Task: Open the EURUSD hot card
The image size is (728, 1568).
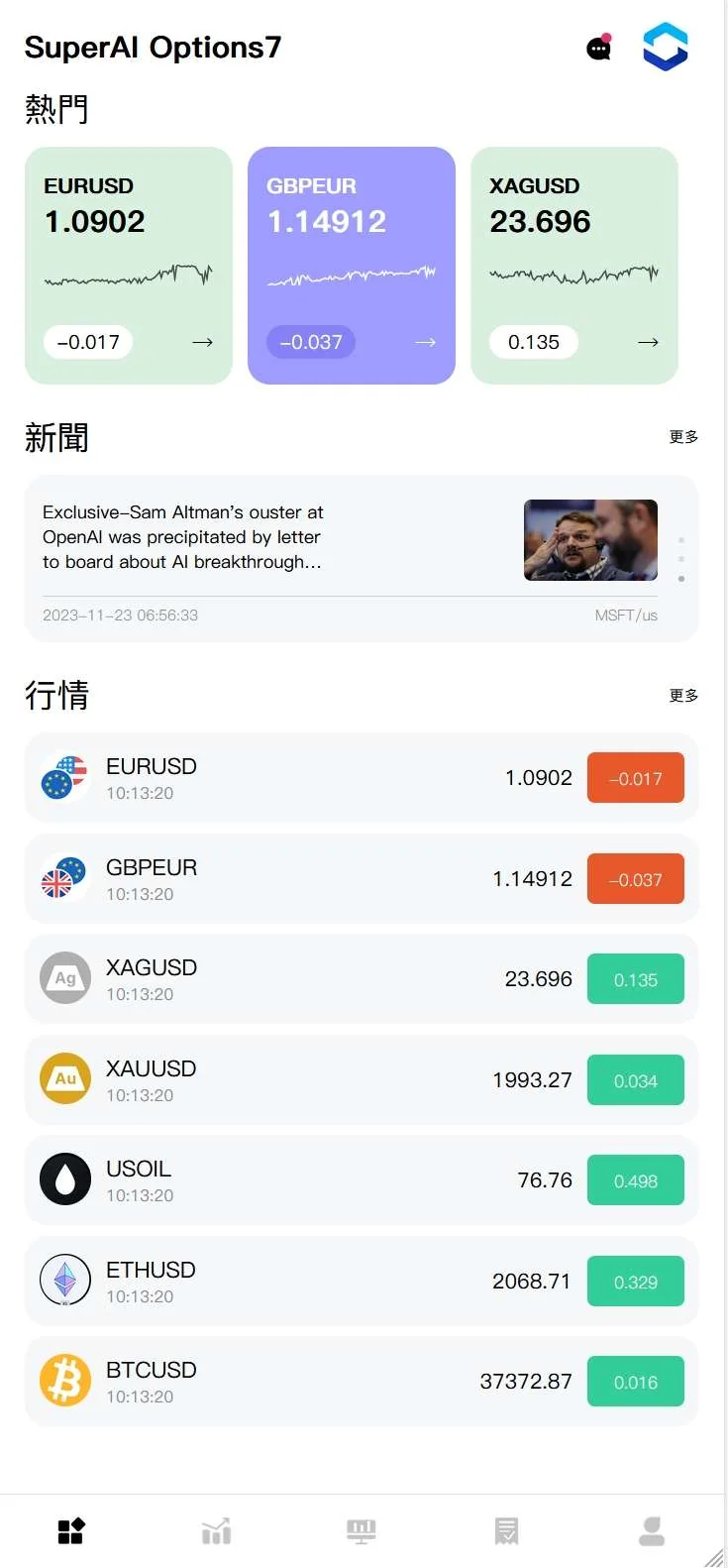Action: point(129,265)
